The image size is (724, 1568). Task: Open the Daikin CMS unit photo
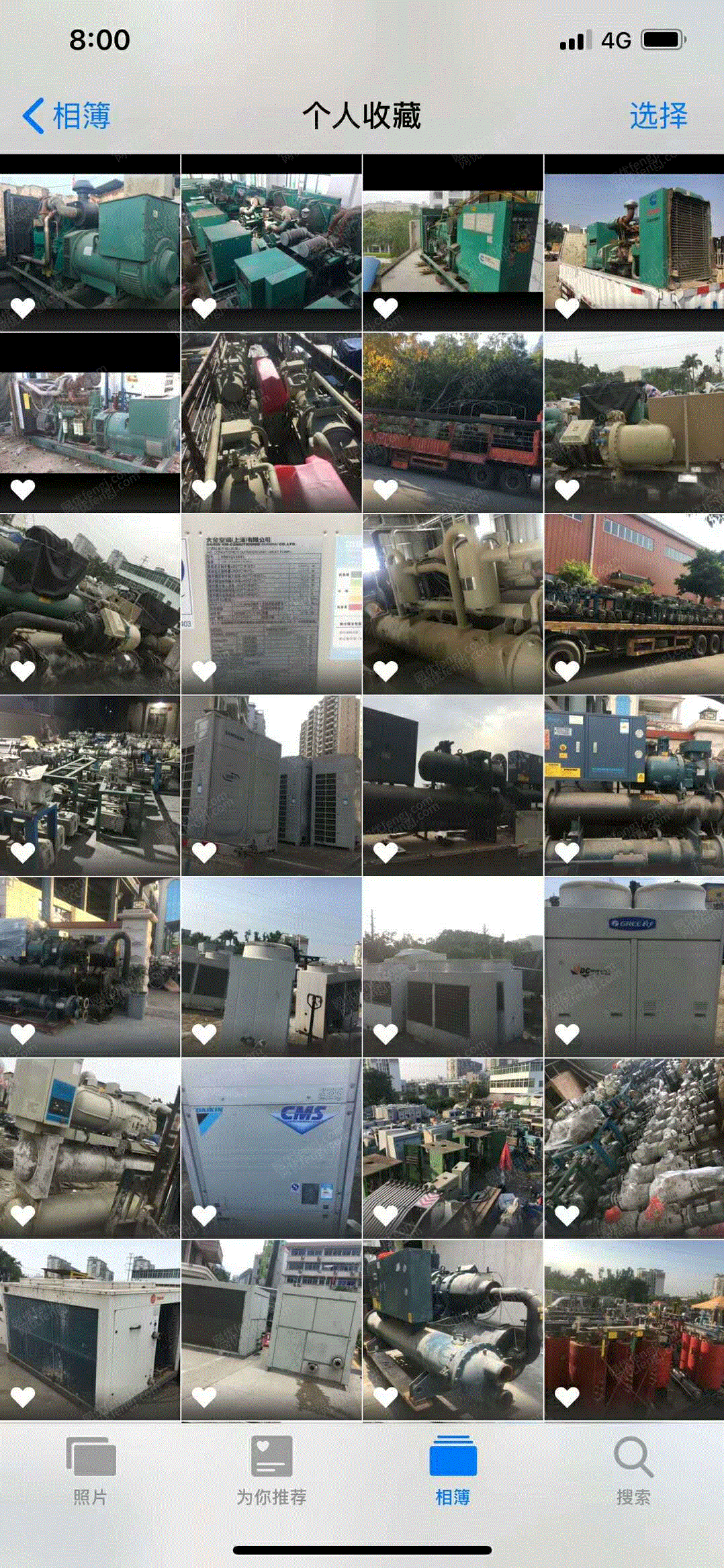[271, 1148]
